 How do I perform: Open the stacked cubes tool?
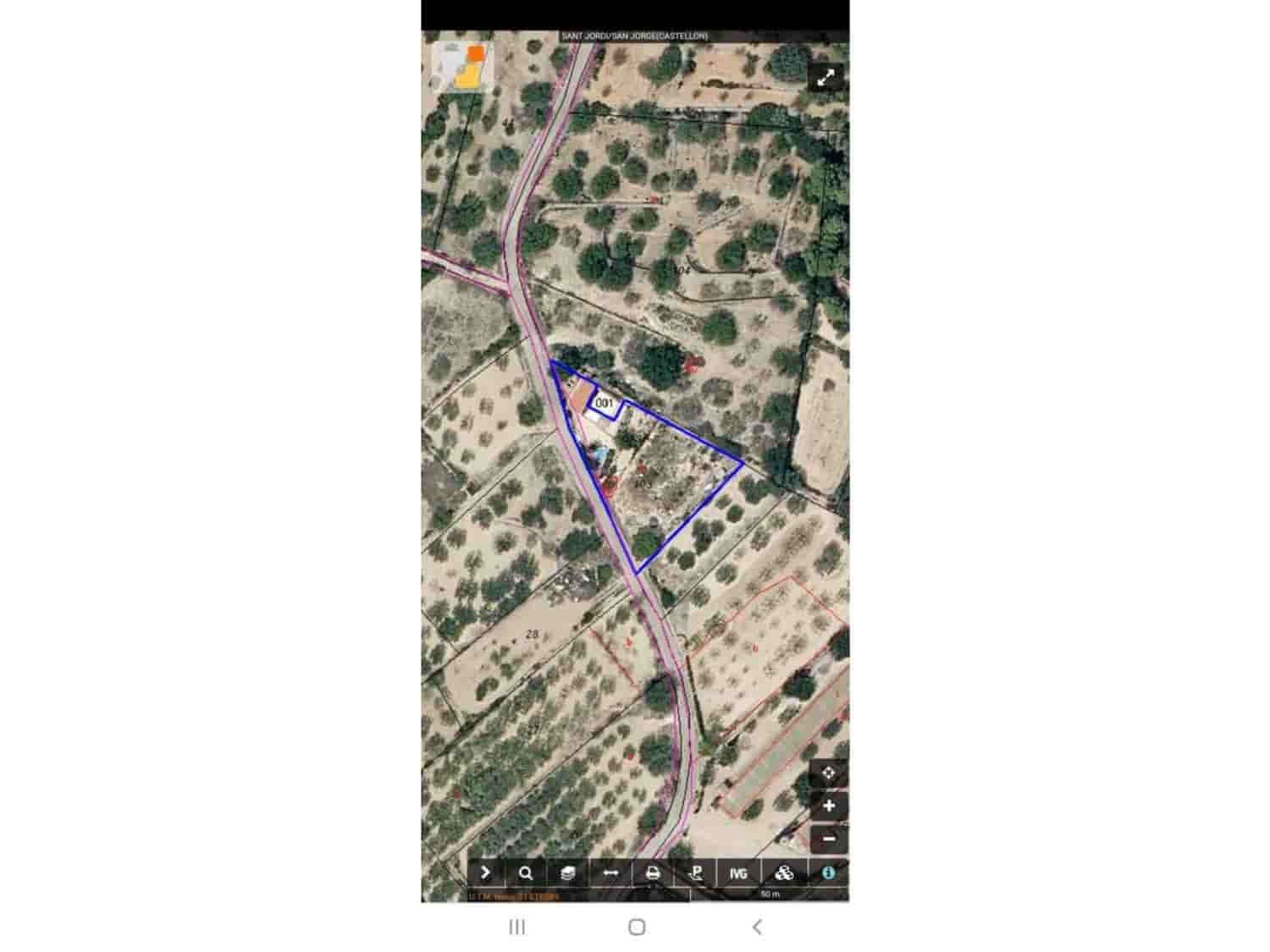point(784,872)
